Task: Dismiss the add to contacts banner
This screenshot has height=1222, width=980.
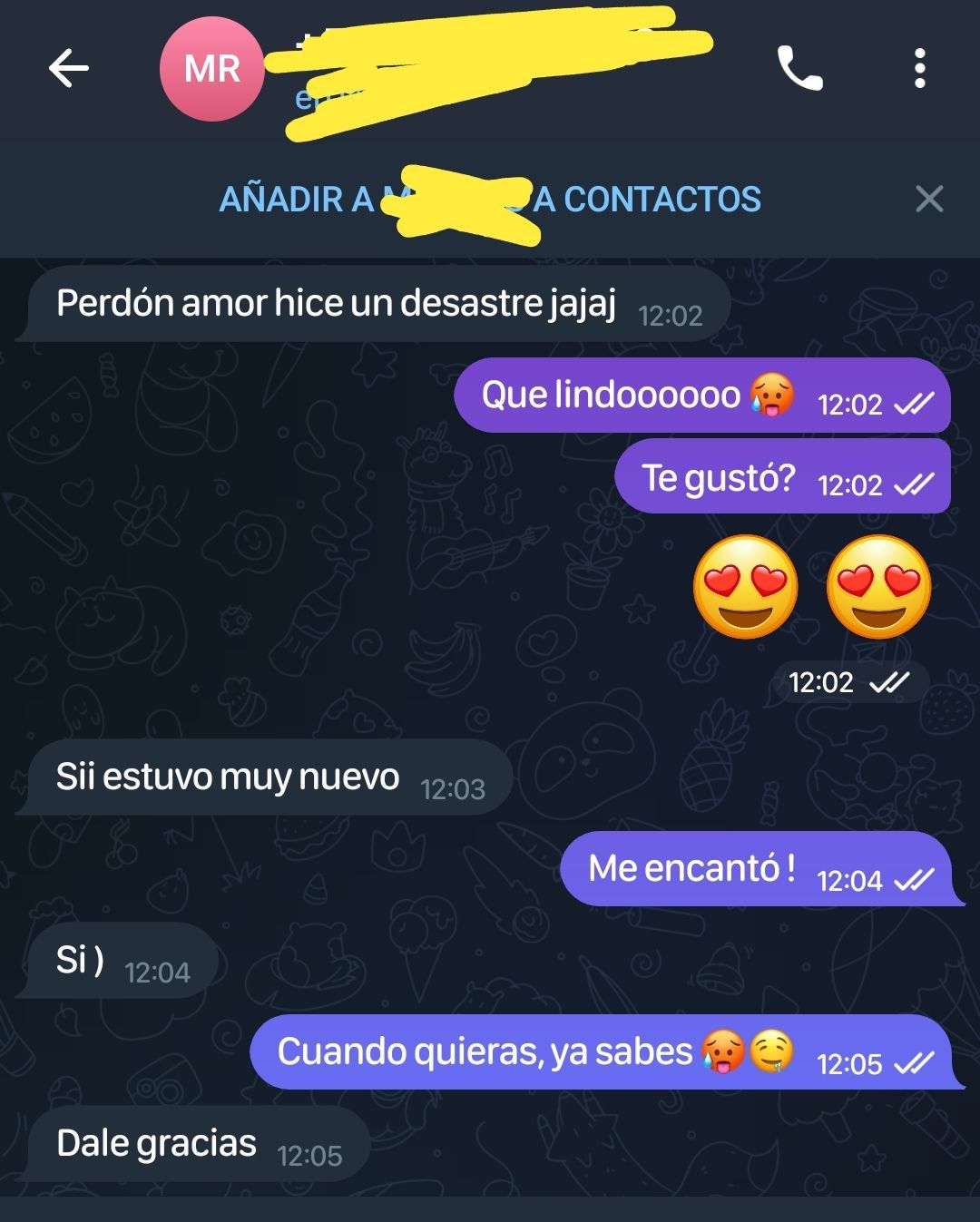Action: (929, 199)
